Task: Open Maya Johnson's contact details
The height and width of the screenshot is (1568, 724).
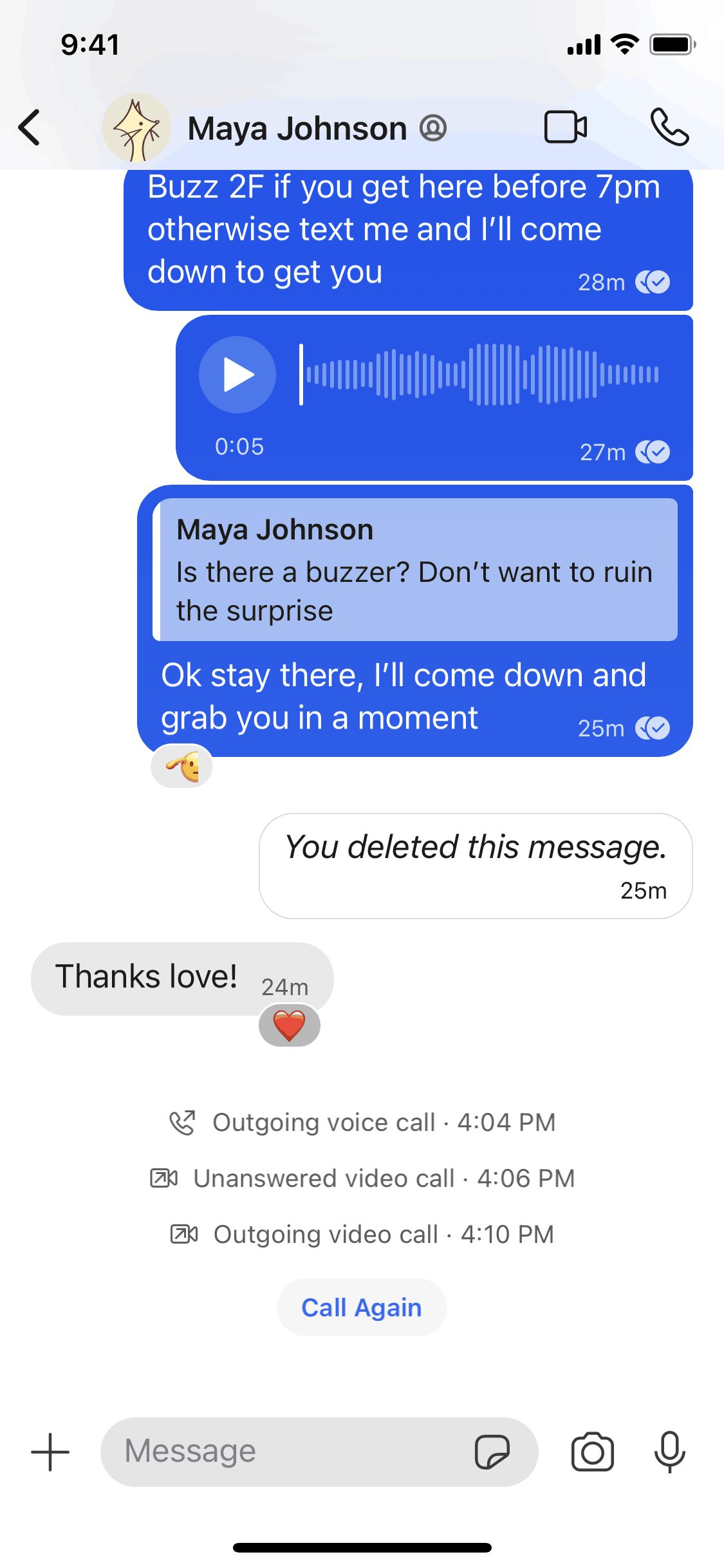Action: point(297,128)
